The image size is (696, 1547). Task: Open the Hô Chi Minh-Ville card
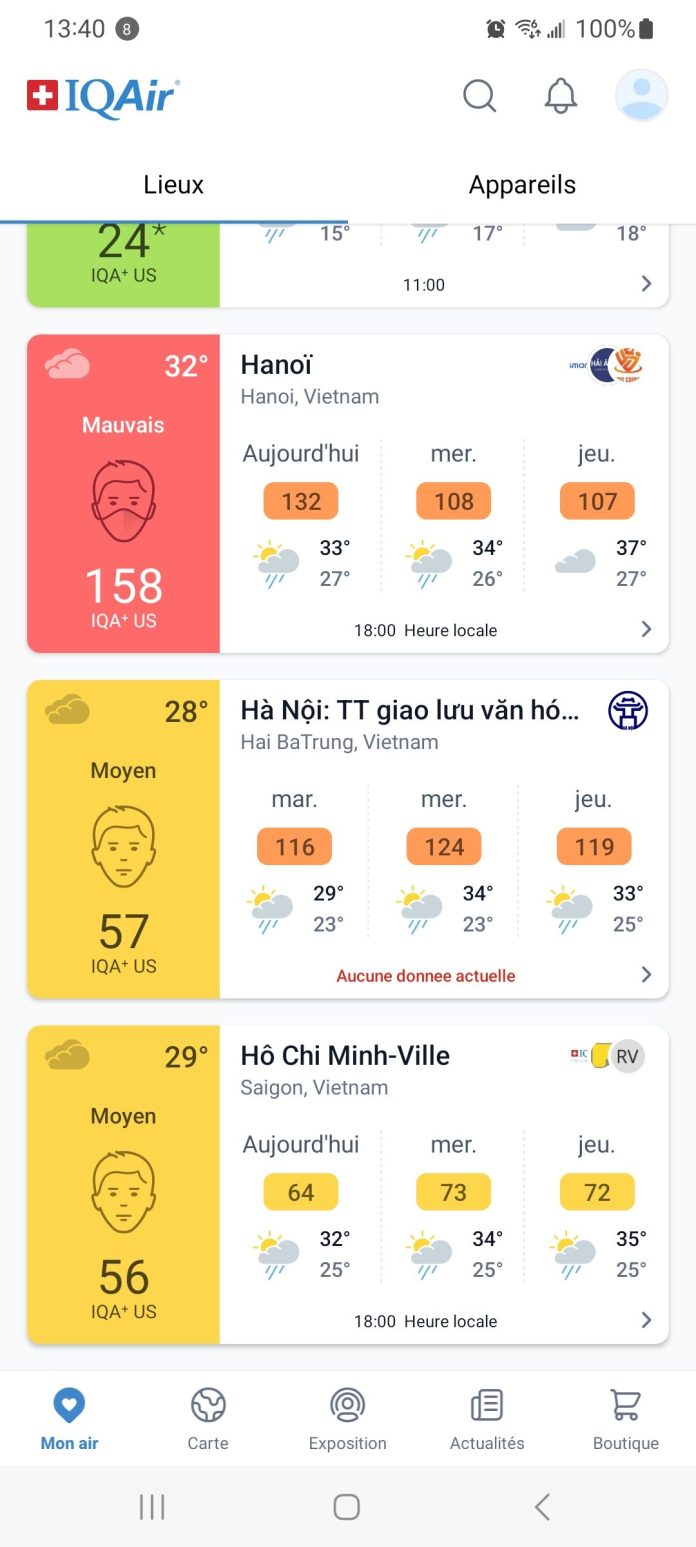[x=348, y=1184]
